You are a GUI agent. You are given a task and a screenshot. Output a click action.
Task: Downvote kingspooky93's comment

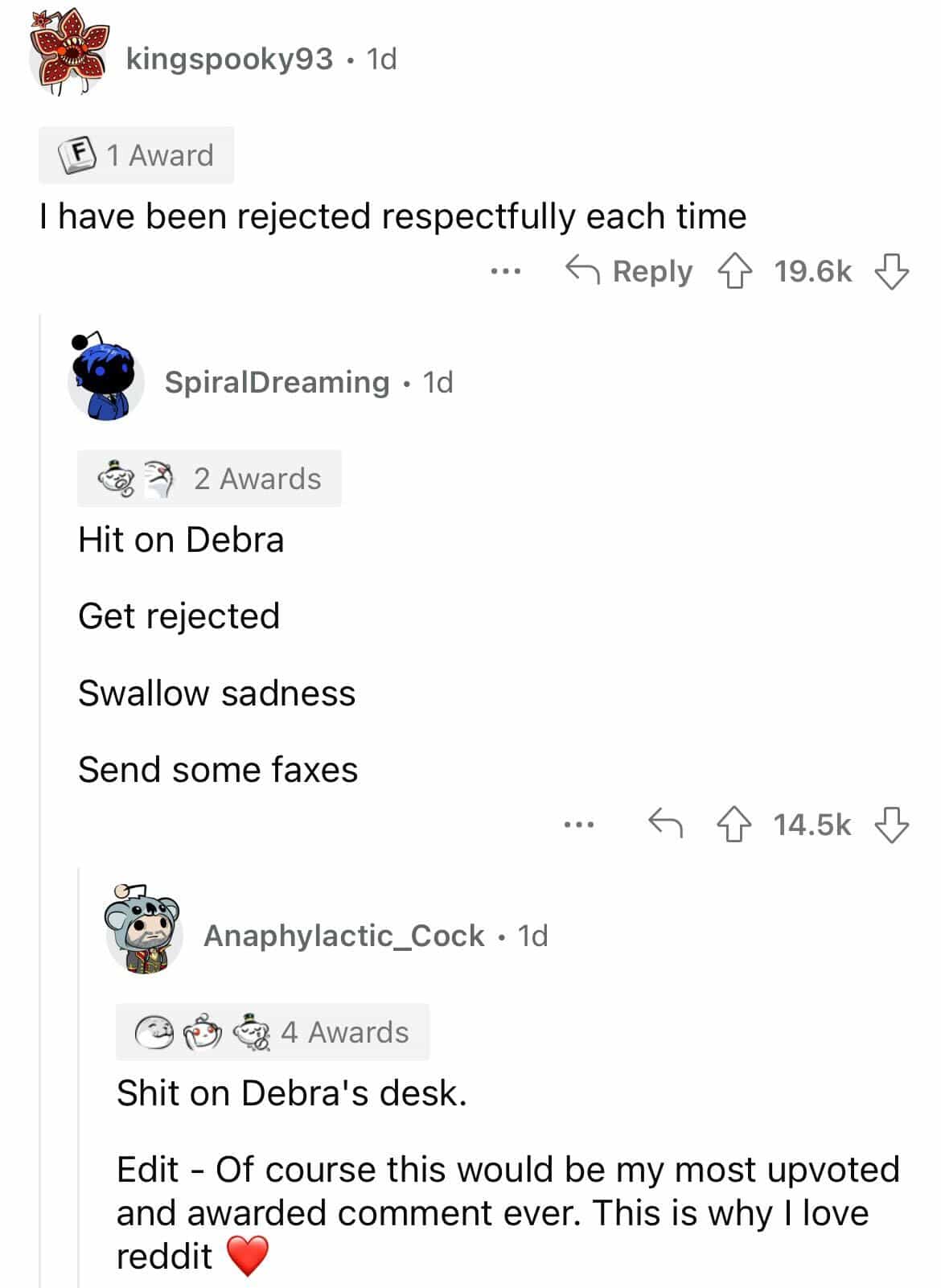pyautogui.click(x=891, y=272)
